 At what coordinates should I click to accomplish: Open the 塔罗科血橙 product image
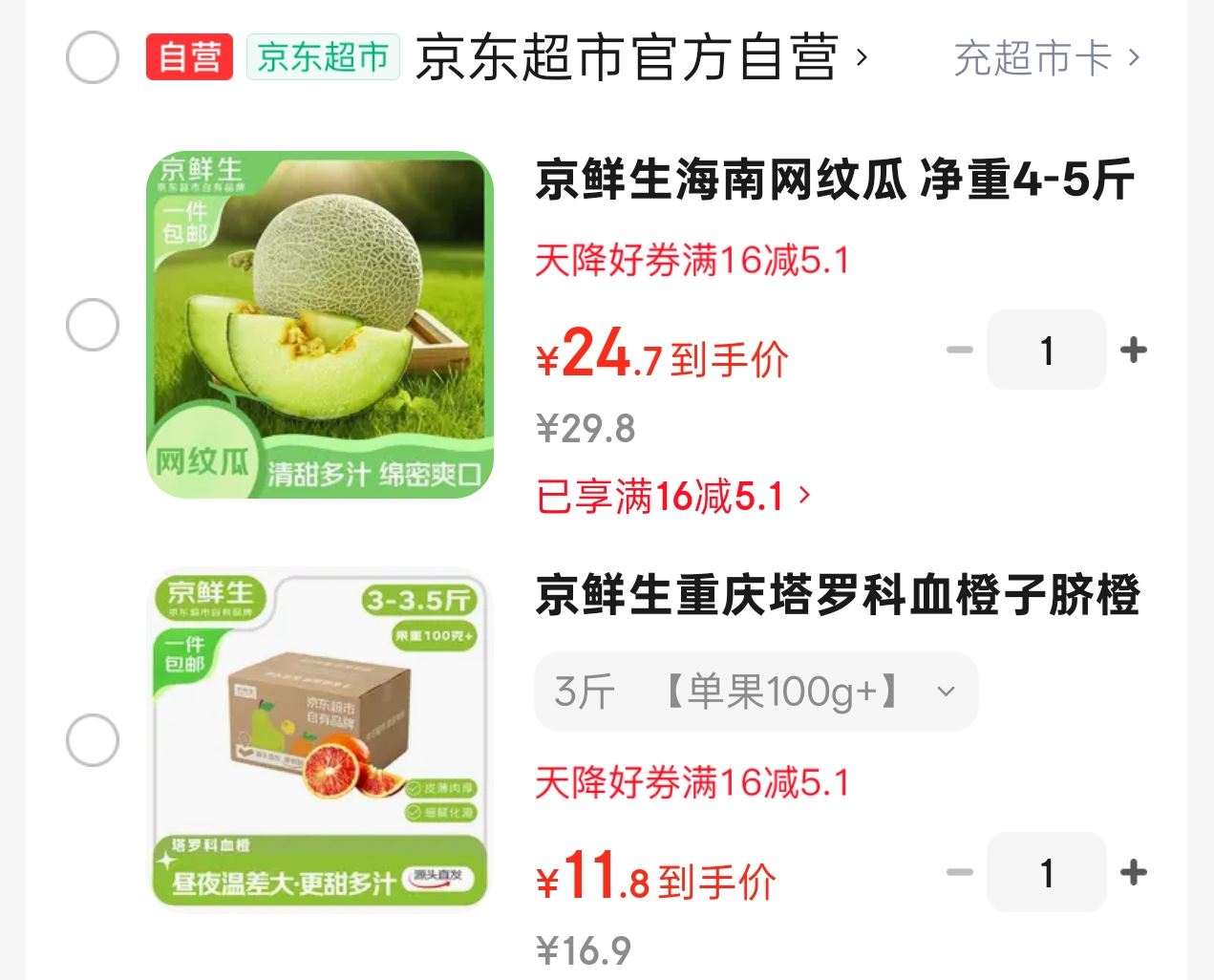coord(320,740)
